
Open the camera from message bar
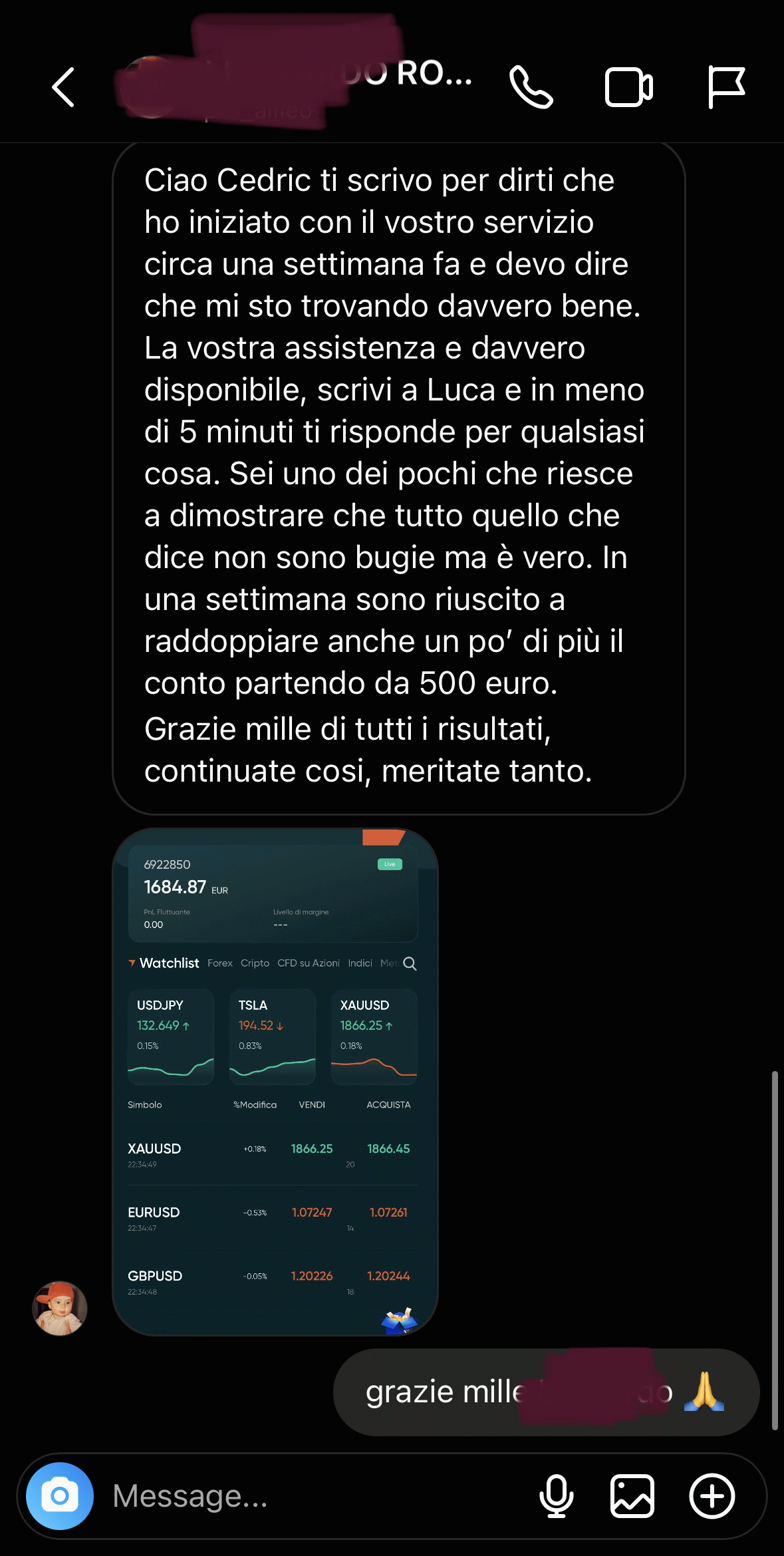[x=60, y=1496]
